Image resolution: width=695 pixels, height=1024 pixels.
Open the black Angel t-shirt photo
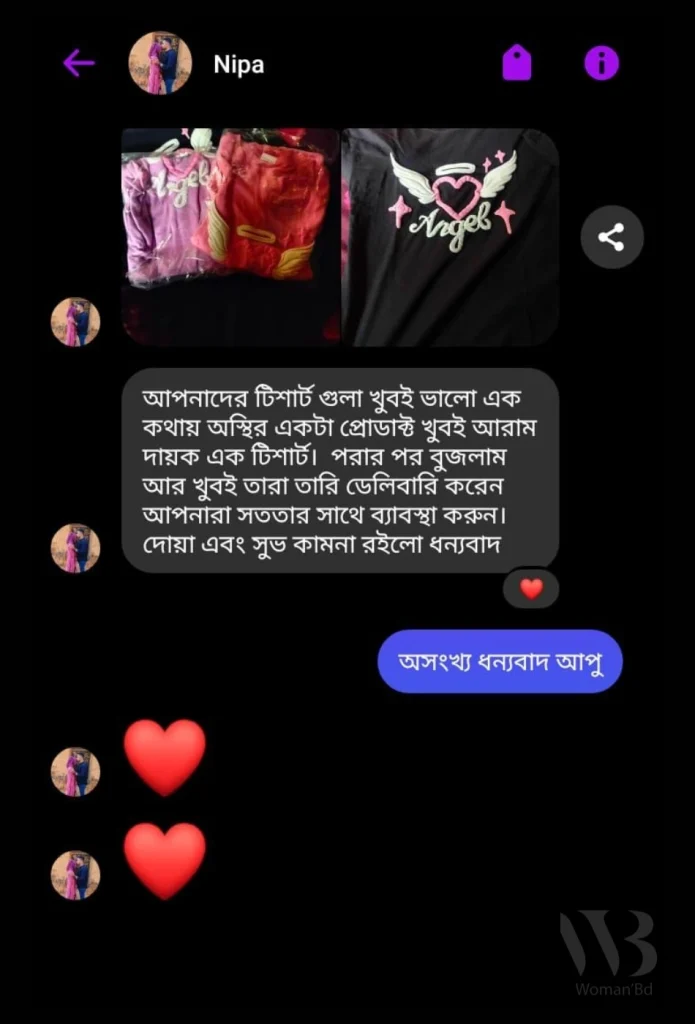point(450,236)
